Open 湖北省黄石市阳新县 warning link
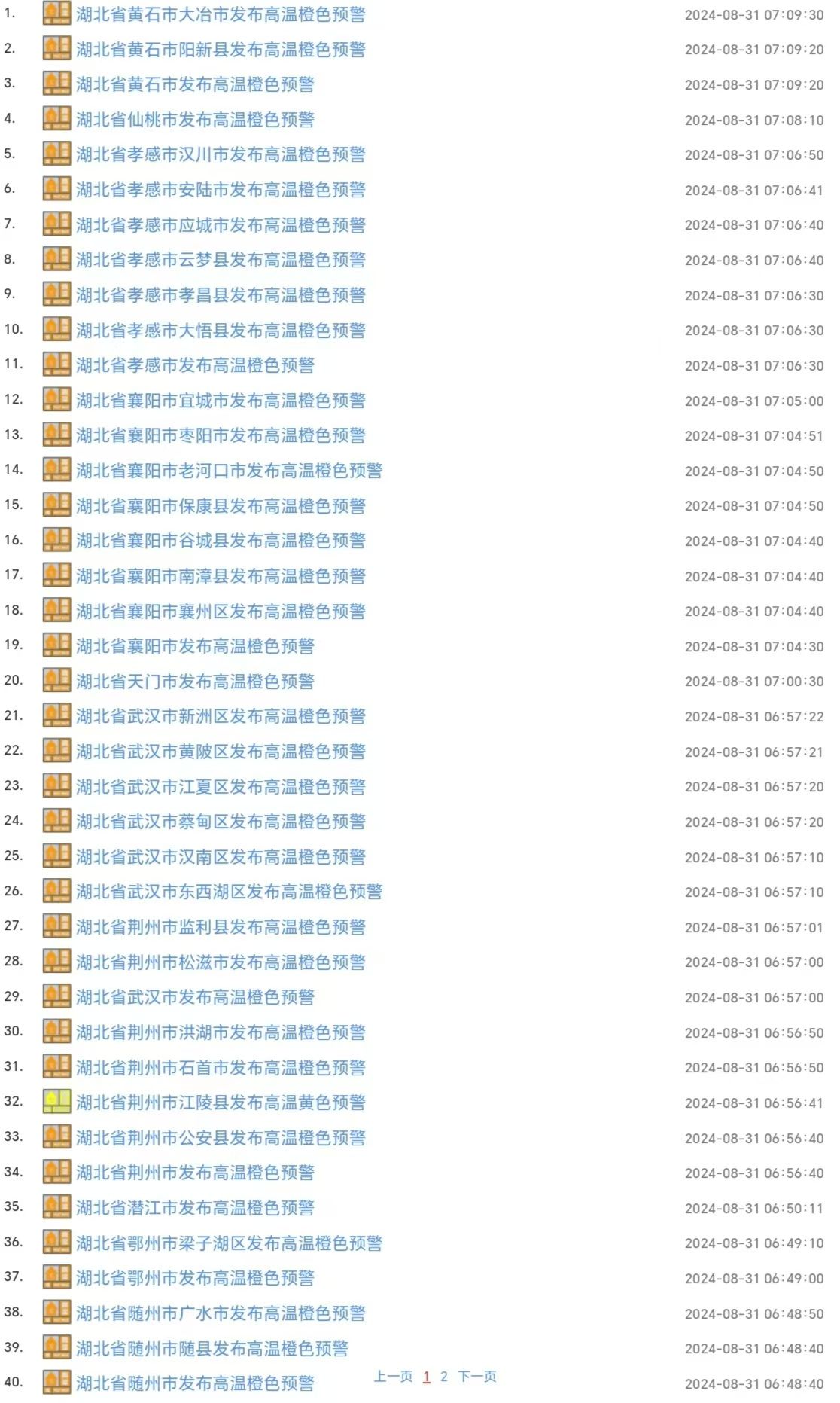Viewport: 840px width, 1403px height. tap(220, 50)
